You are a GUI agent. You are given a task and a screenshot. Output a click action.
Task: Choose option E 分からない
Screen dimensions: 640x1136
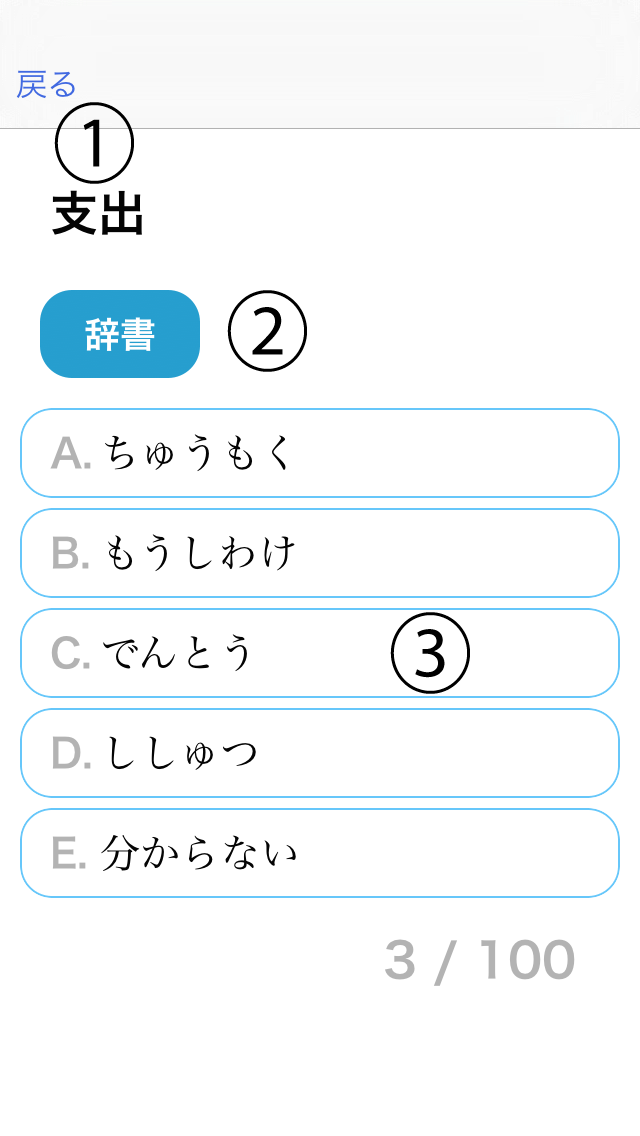320,853
